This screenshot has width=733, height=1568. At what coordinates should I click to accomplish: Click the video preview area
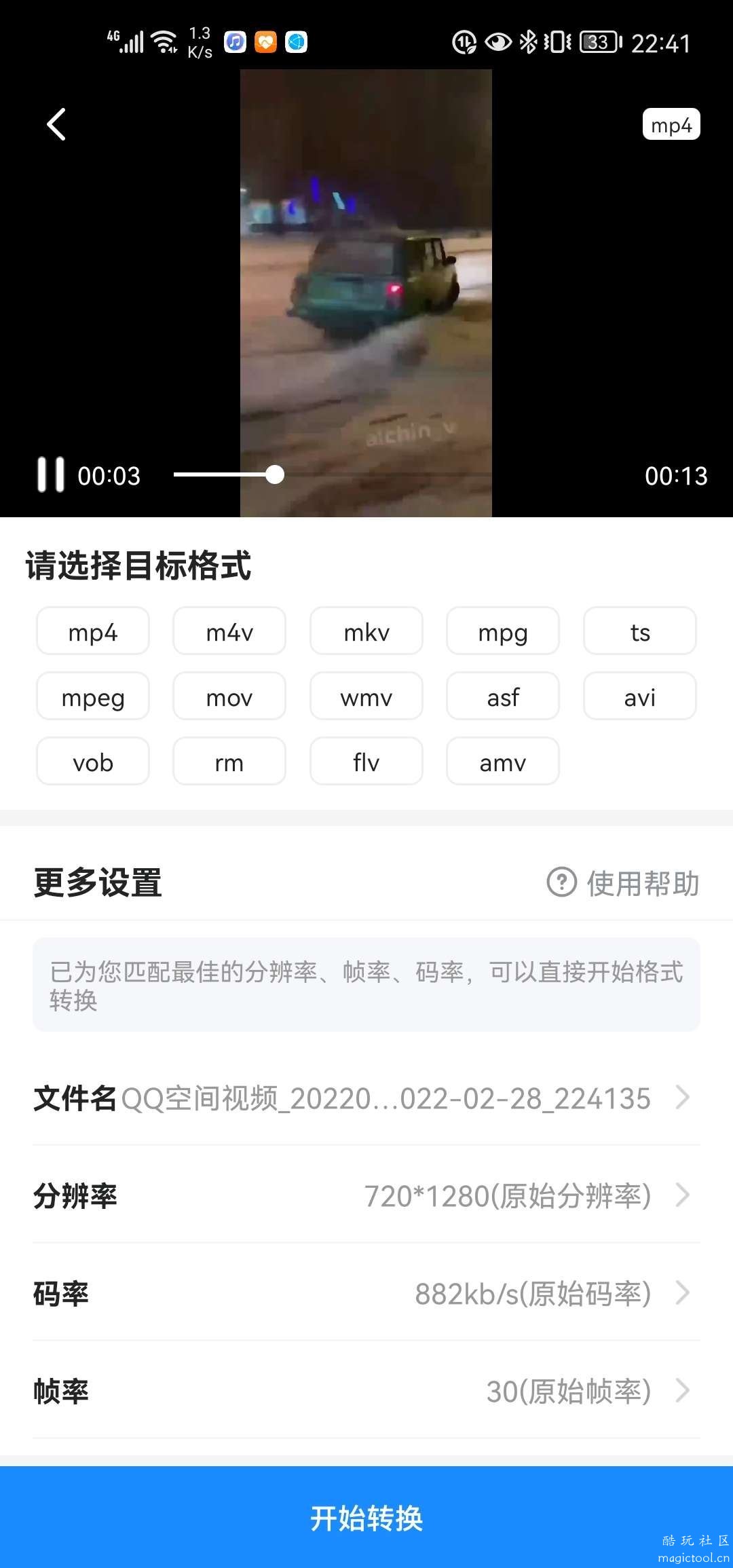(x=366, y=272)
